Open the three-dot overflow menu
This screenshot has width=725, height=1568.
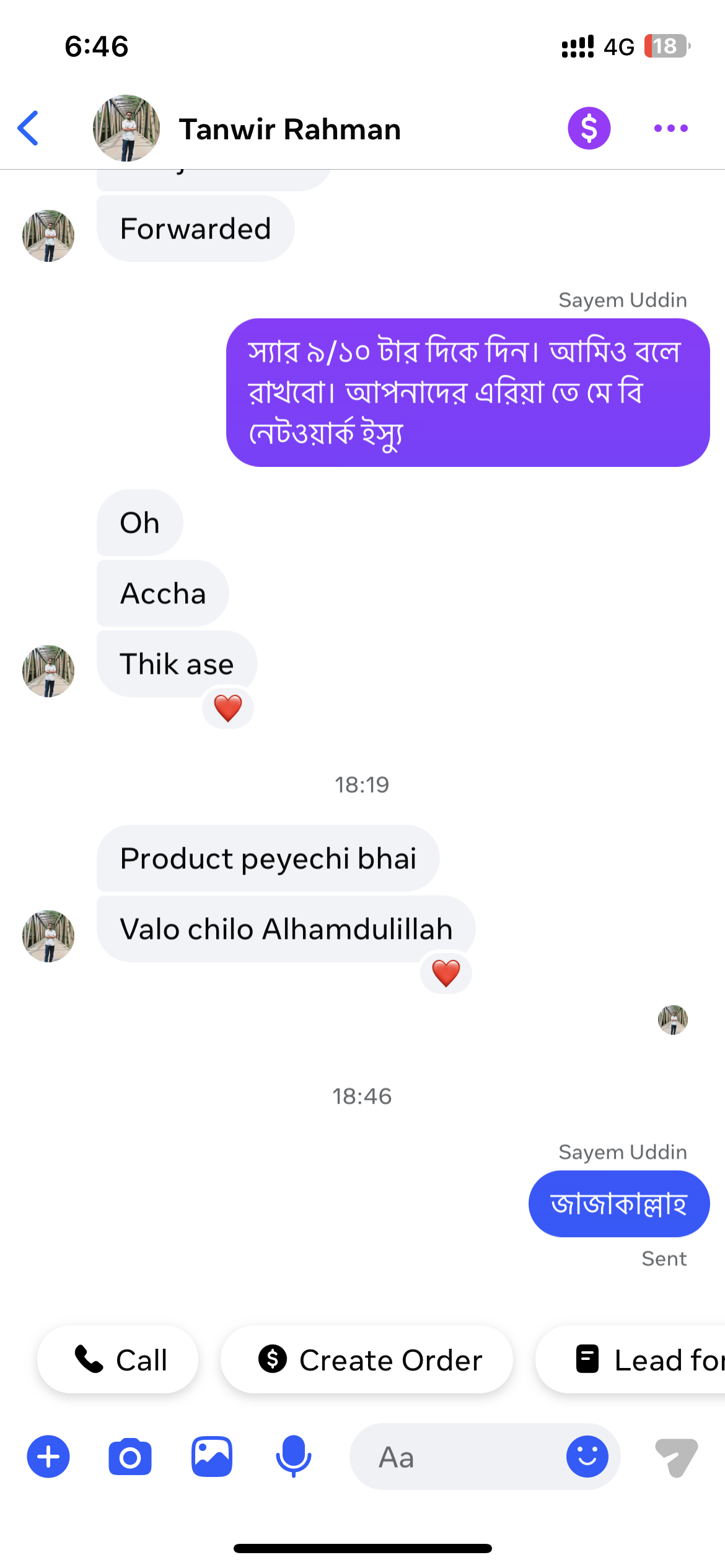[670, 128]
